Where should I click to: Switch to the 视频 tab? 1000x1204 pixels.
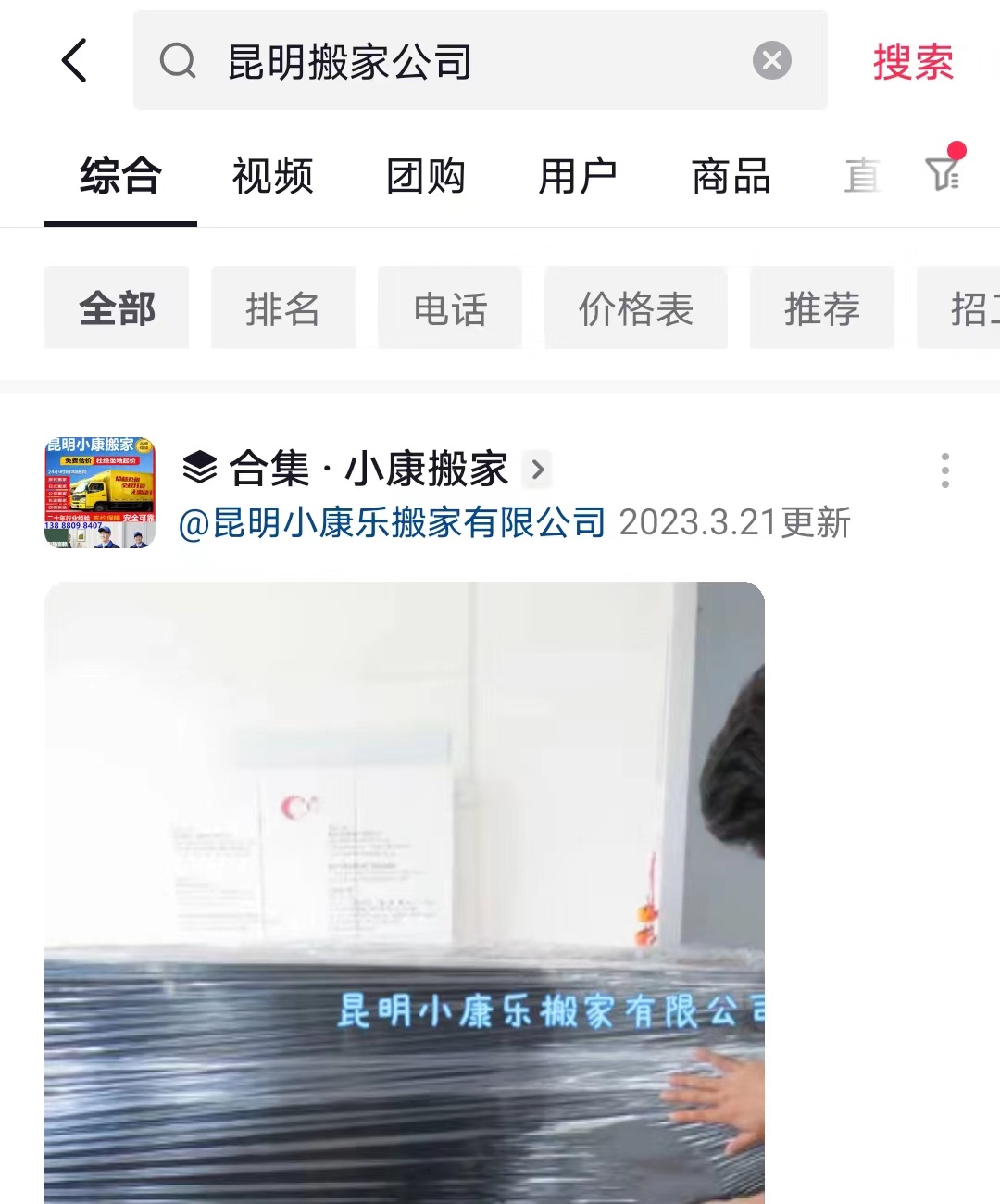(x=272, y=176)
